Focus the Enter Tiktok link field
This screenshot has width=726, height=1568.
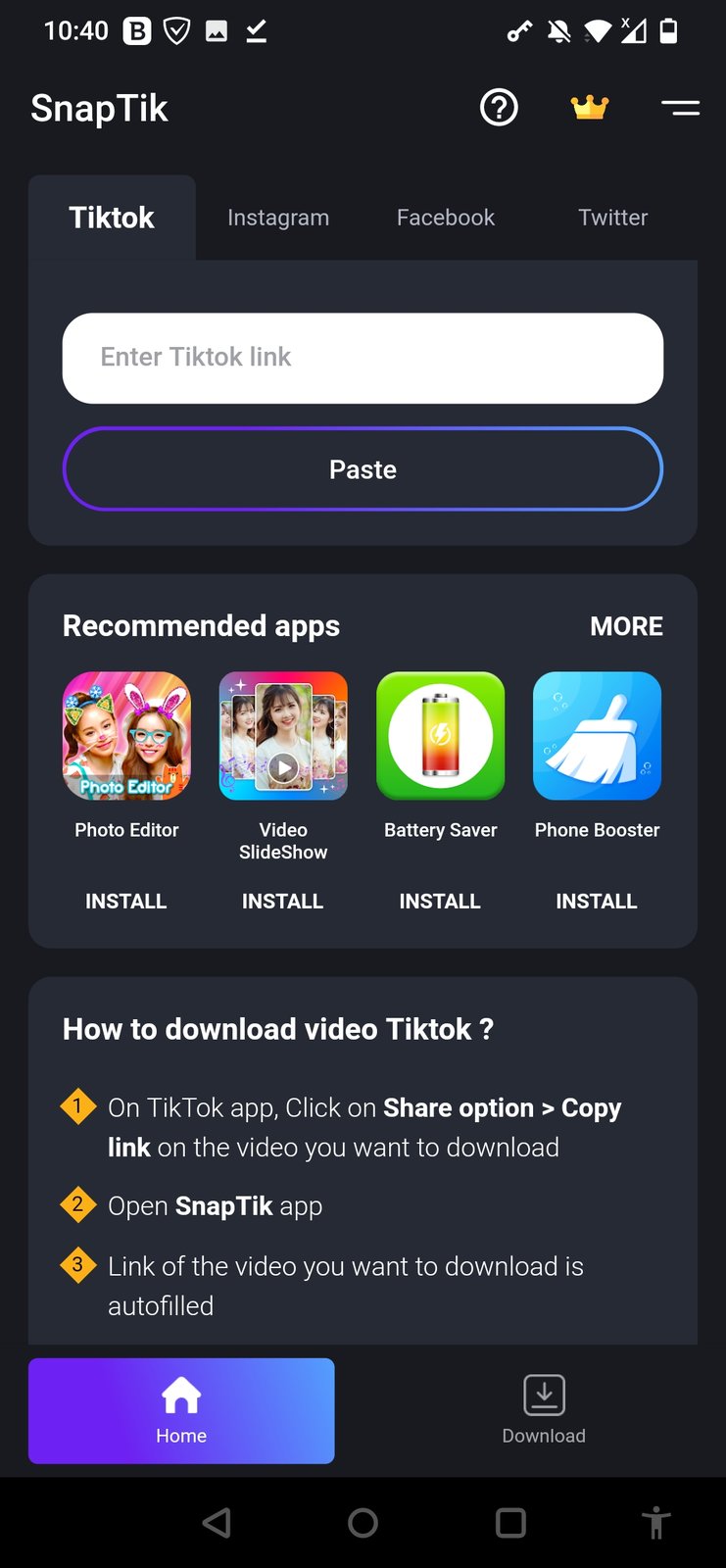(363, 358)
